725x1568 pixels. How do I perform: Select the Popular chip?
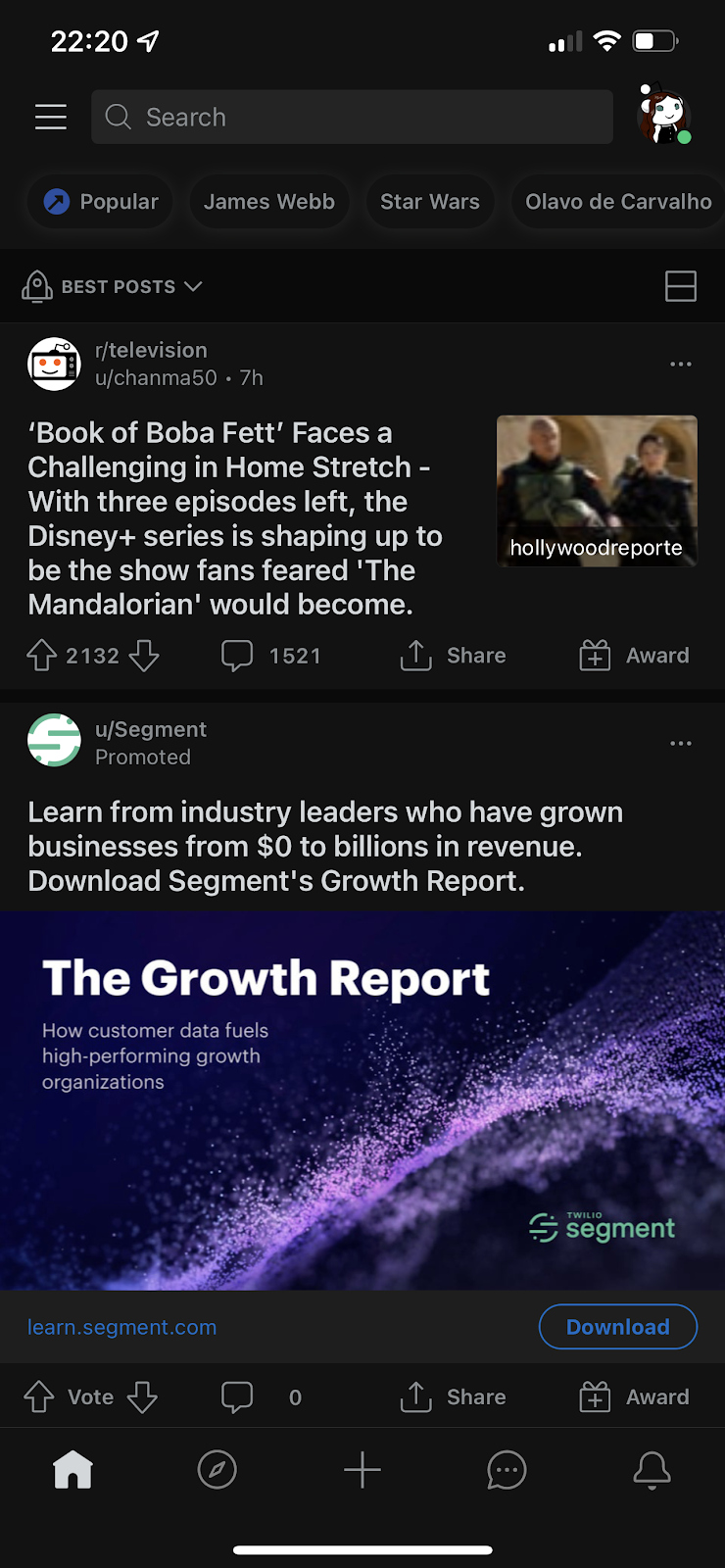tap(99, 202)
